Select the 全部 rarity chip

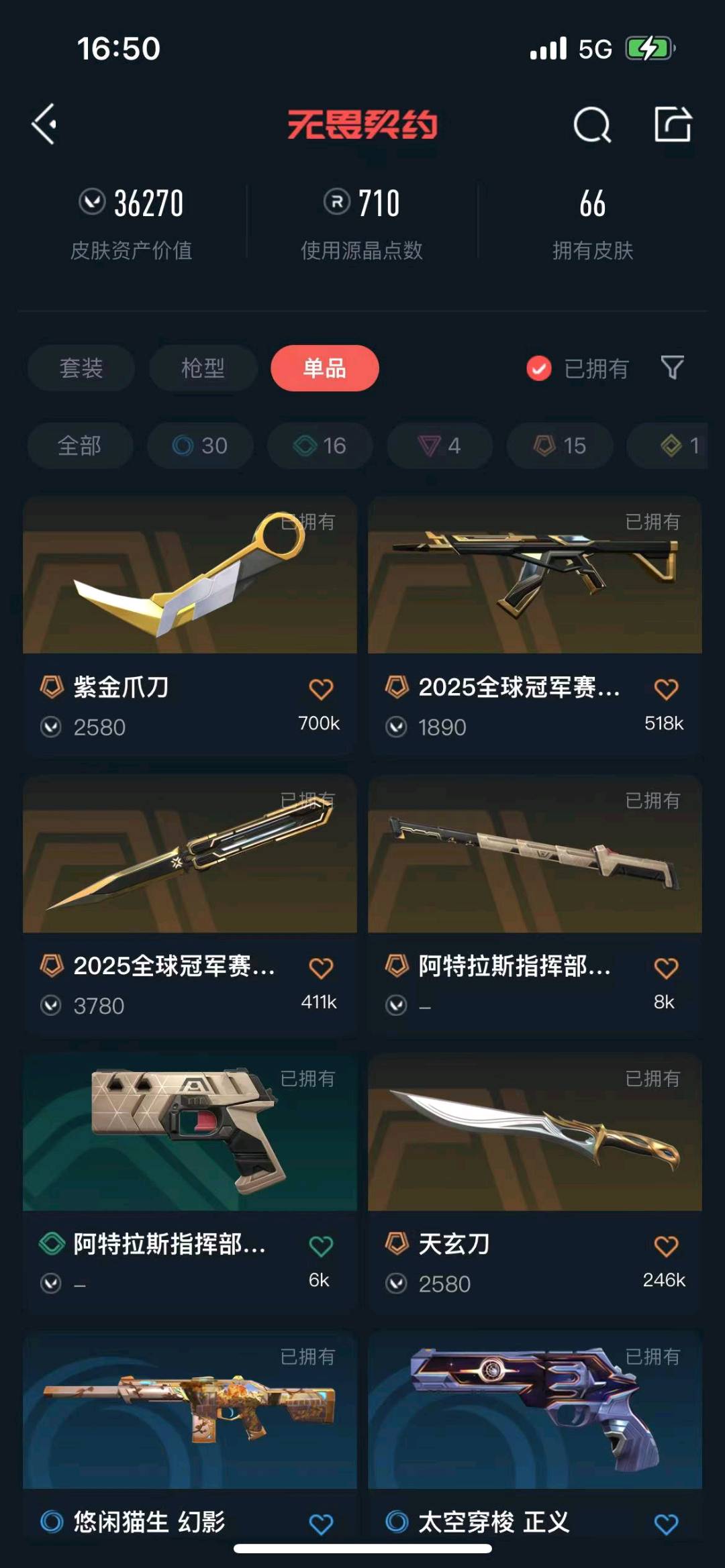(80, 446)
